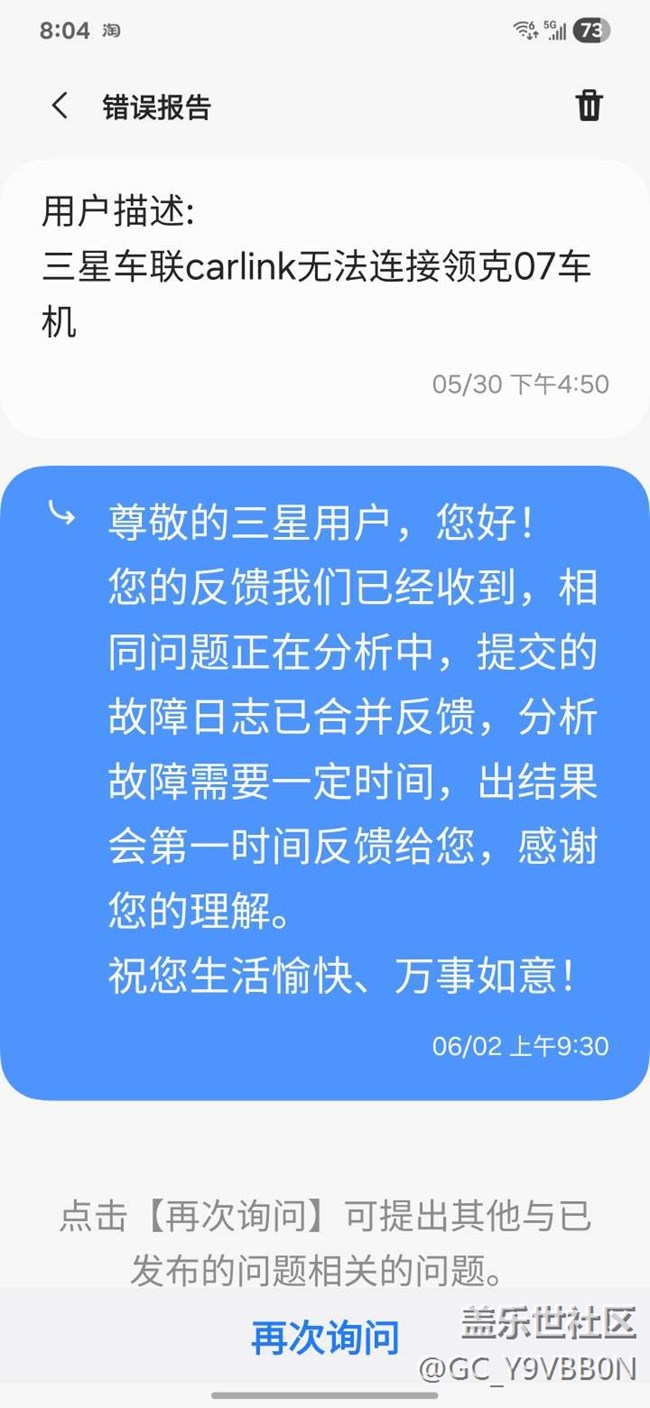Tap 再次询问 to ask again
The image size is (650, 1408).
click(x=324, y=1338)
